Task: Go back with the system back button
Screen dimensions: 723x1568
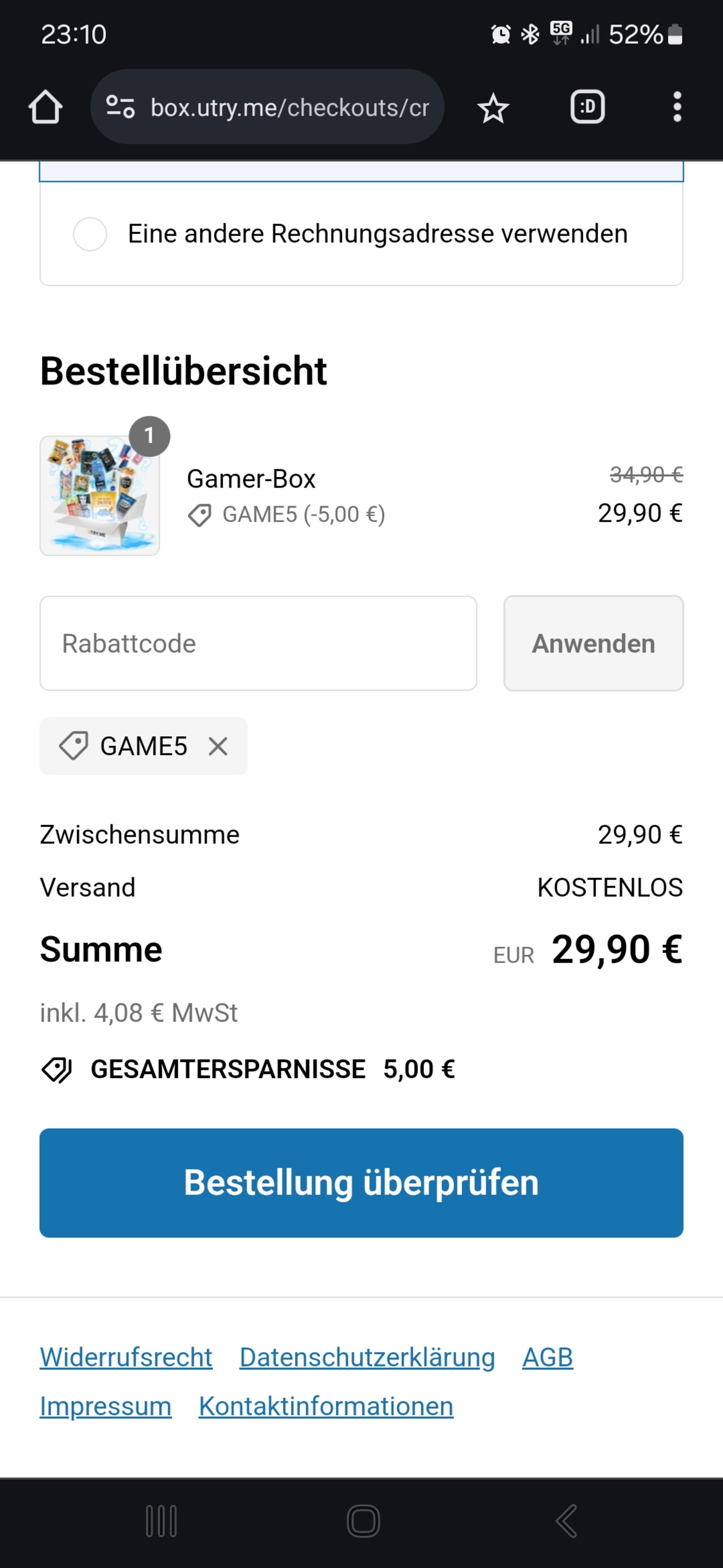Action: tap(566, 1521)
